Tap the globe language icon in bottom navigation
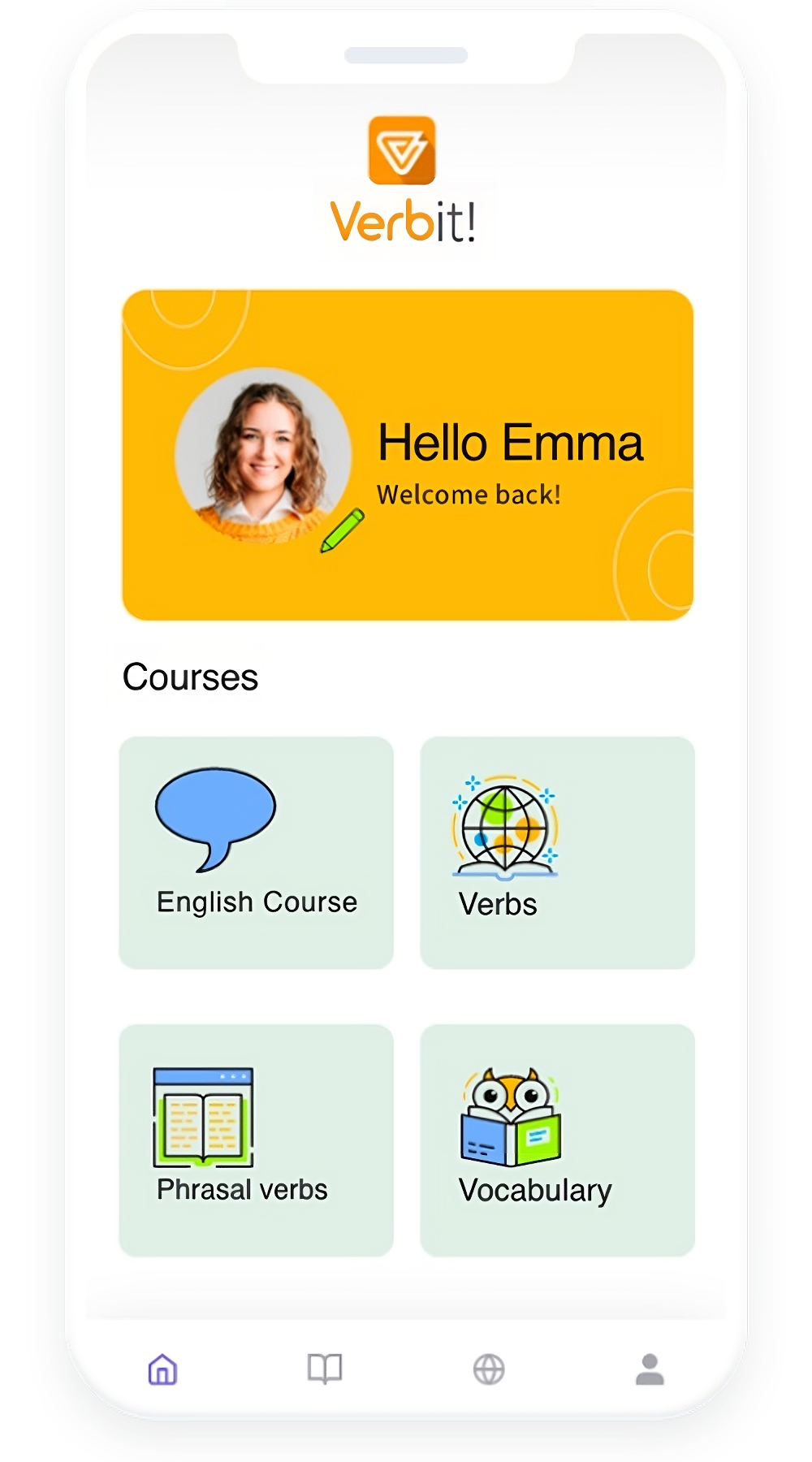 coord(488,1369)
